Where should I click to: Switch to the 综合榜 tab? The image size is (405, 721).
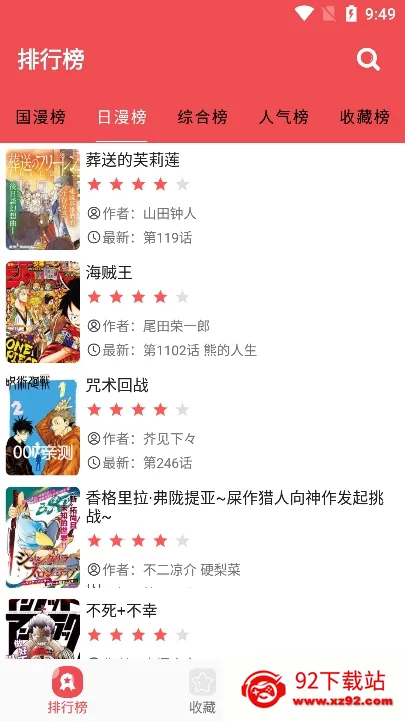pyautogui.click(x=203, y=117)
